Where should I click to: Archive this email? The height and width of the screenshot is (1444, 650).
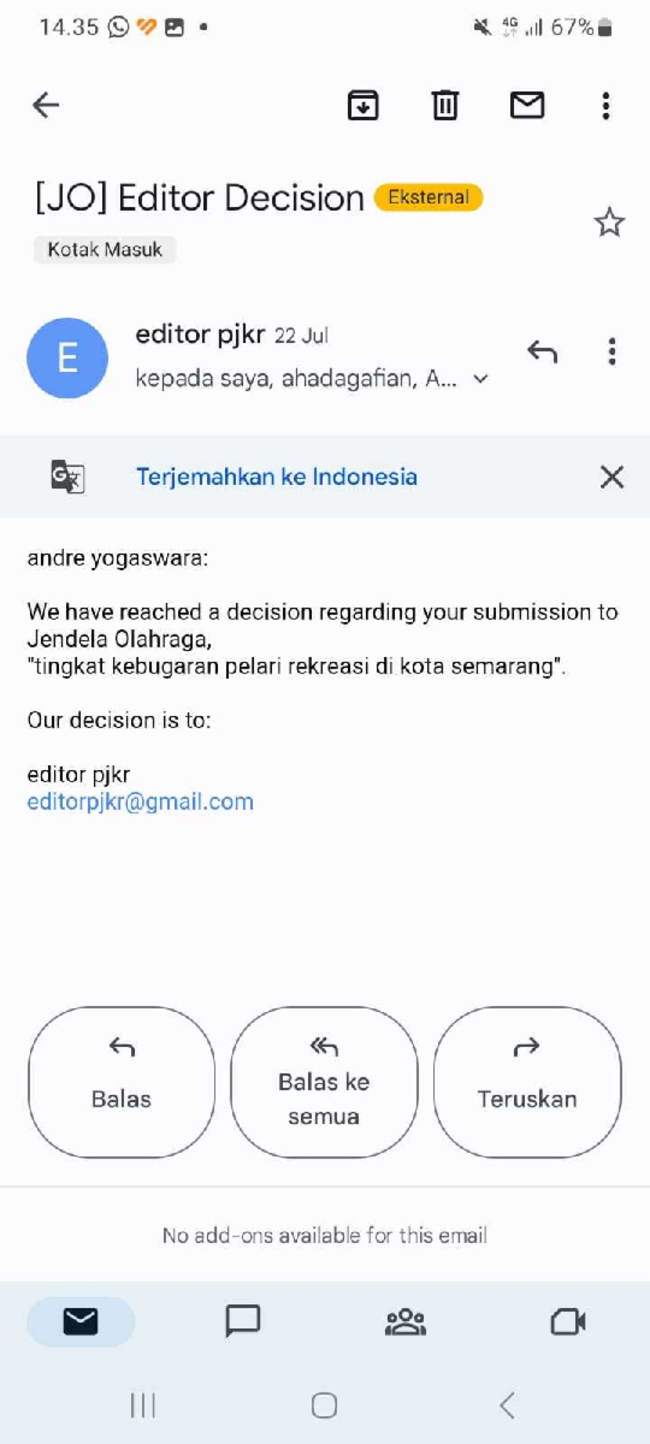coord(363,105)
